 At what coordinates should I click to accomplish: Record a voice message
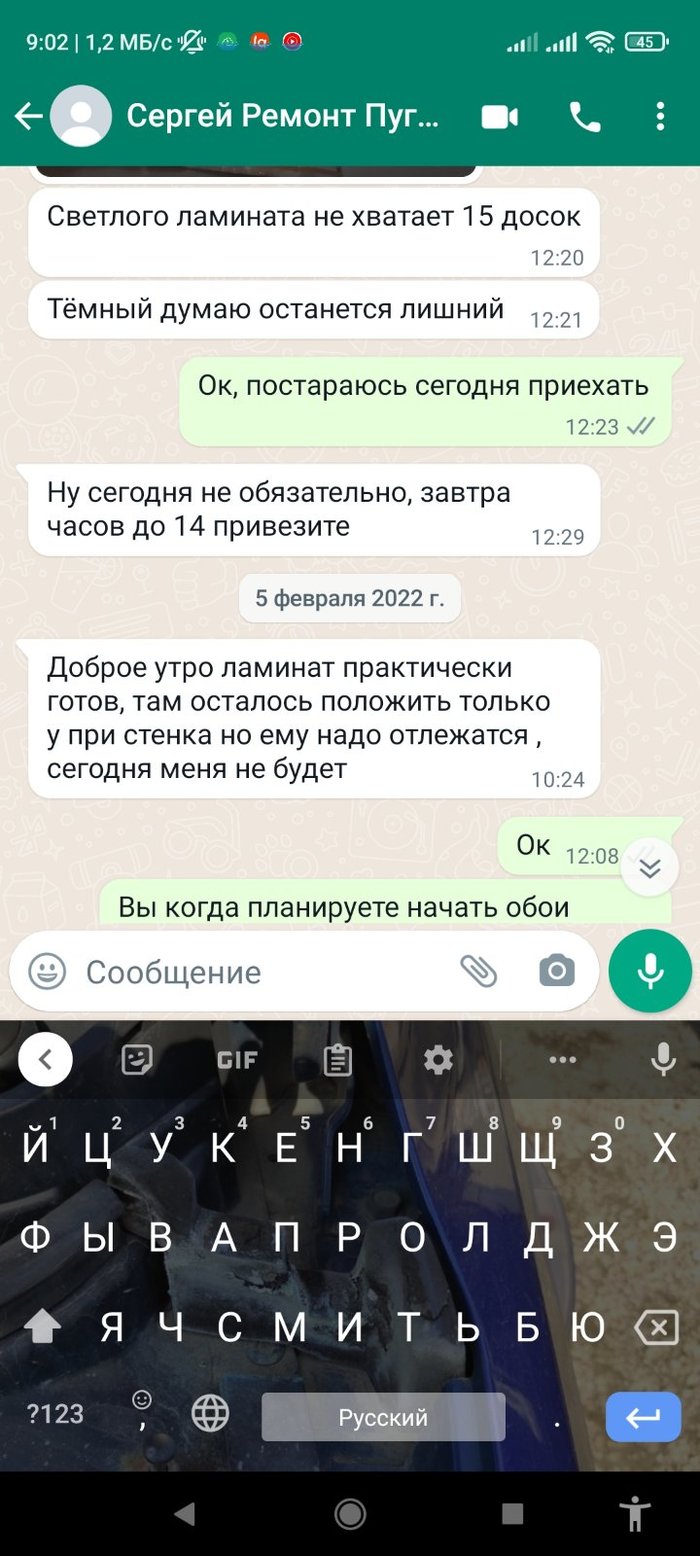[x=650, y=971]
